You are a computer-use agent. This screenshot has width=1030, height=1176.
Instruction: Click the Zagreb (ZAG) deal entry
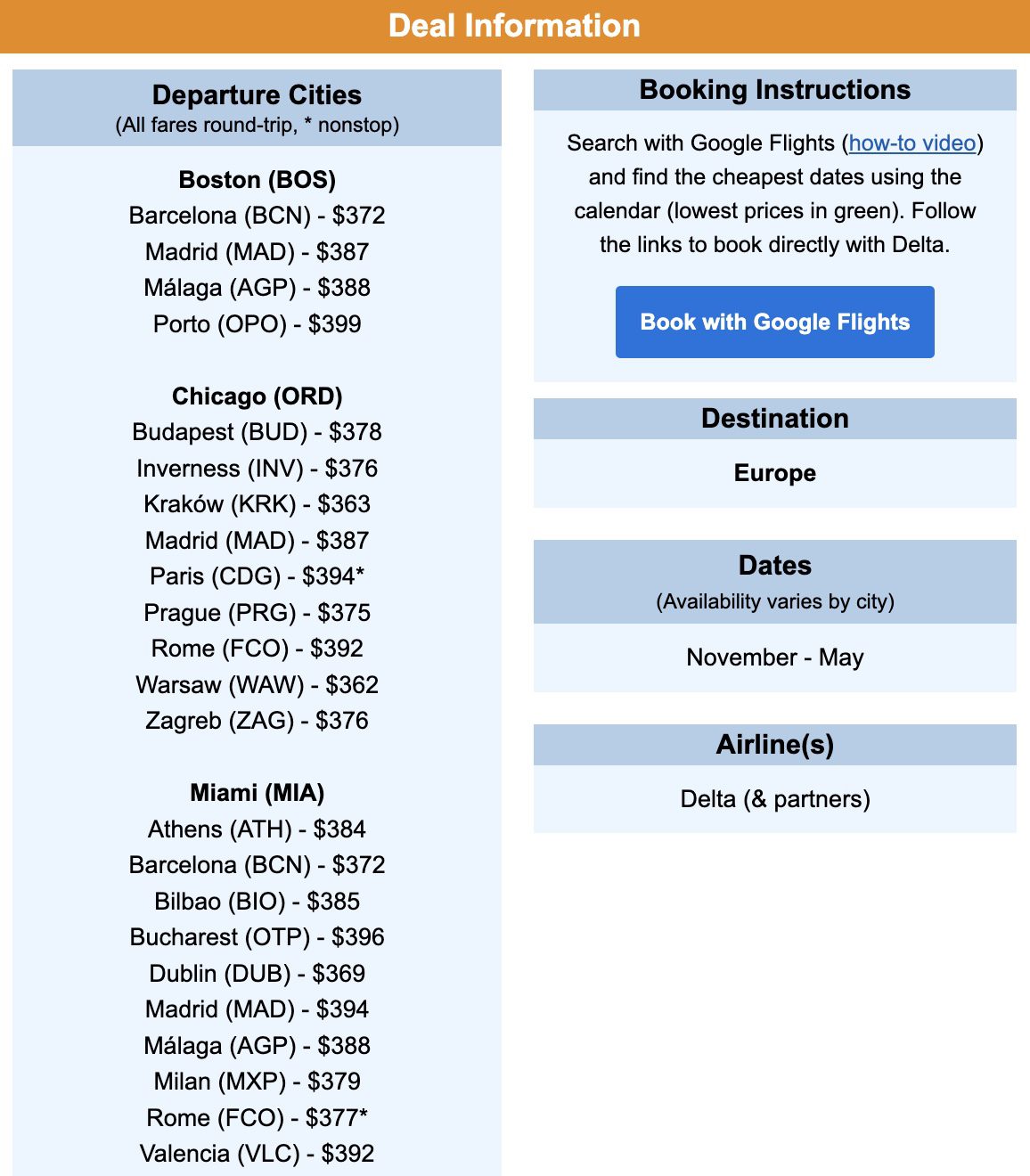click(257, 721)
